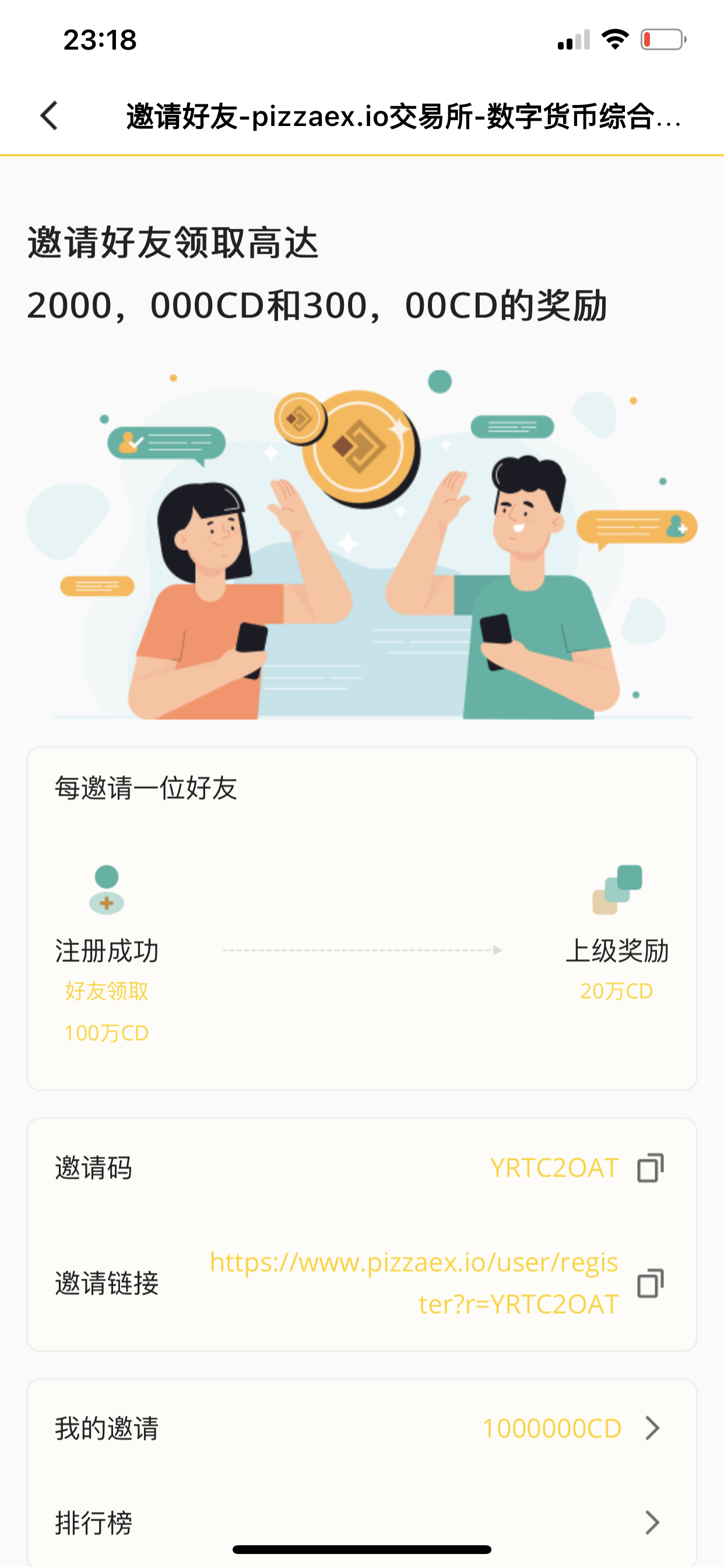This screenshot has height=1568, width=724.
Task: Open the pizzaex.io registration link
Action: tap(414, 1283)
